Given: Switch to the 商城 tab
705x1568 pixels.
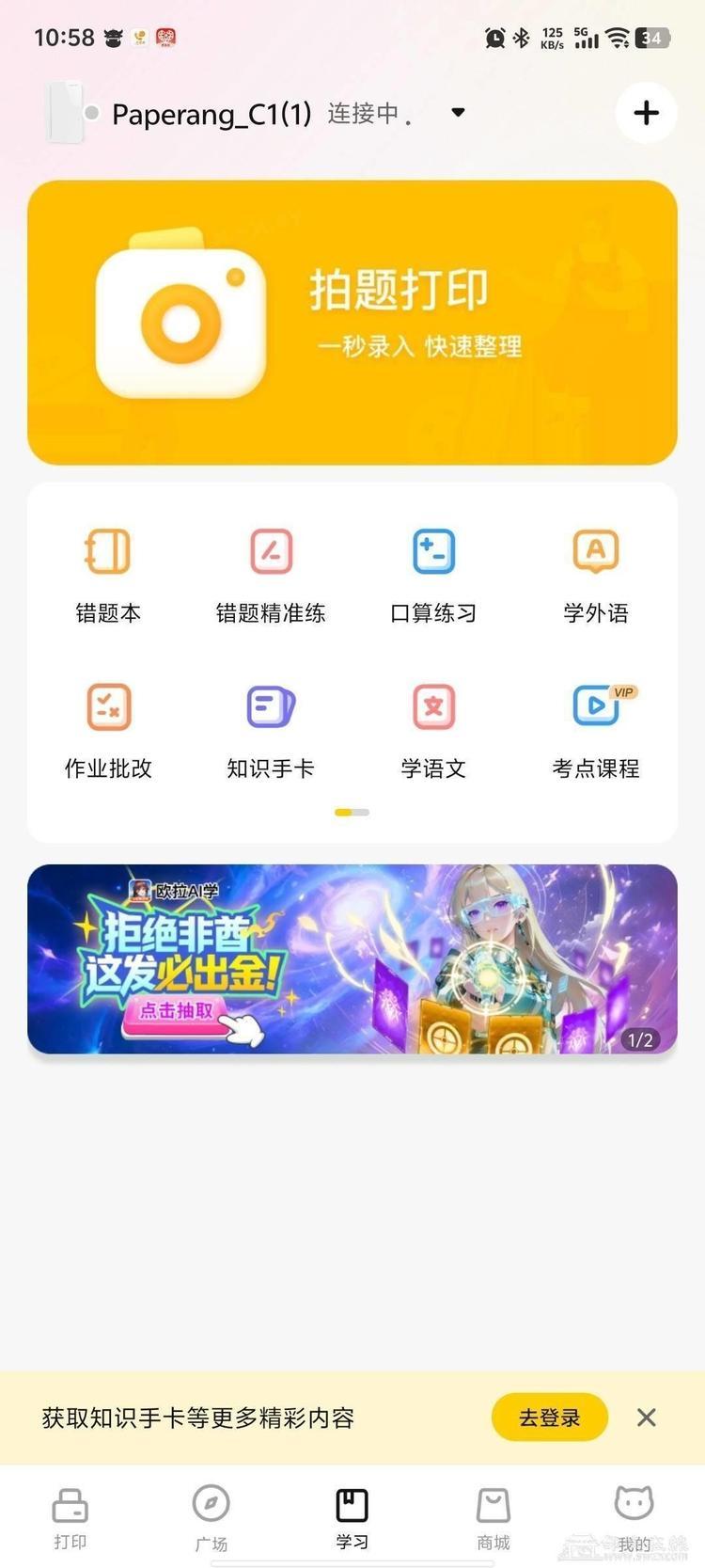Looking at the screenshot, I should click(493, 1516).
